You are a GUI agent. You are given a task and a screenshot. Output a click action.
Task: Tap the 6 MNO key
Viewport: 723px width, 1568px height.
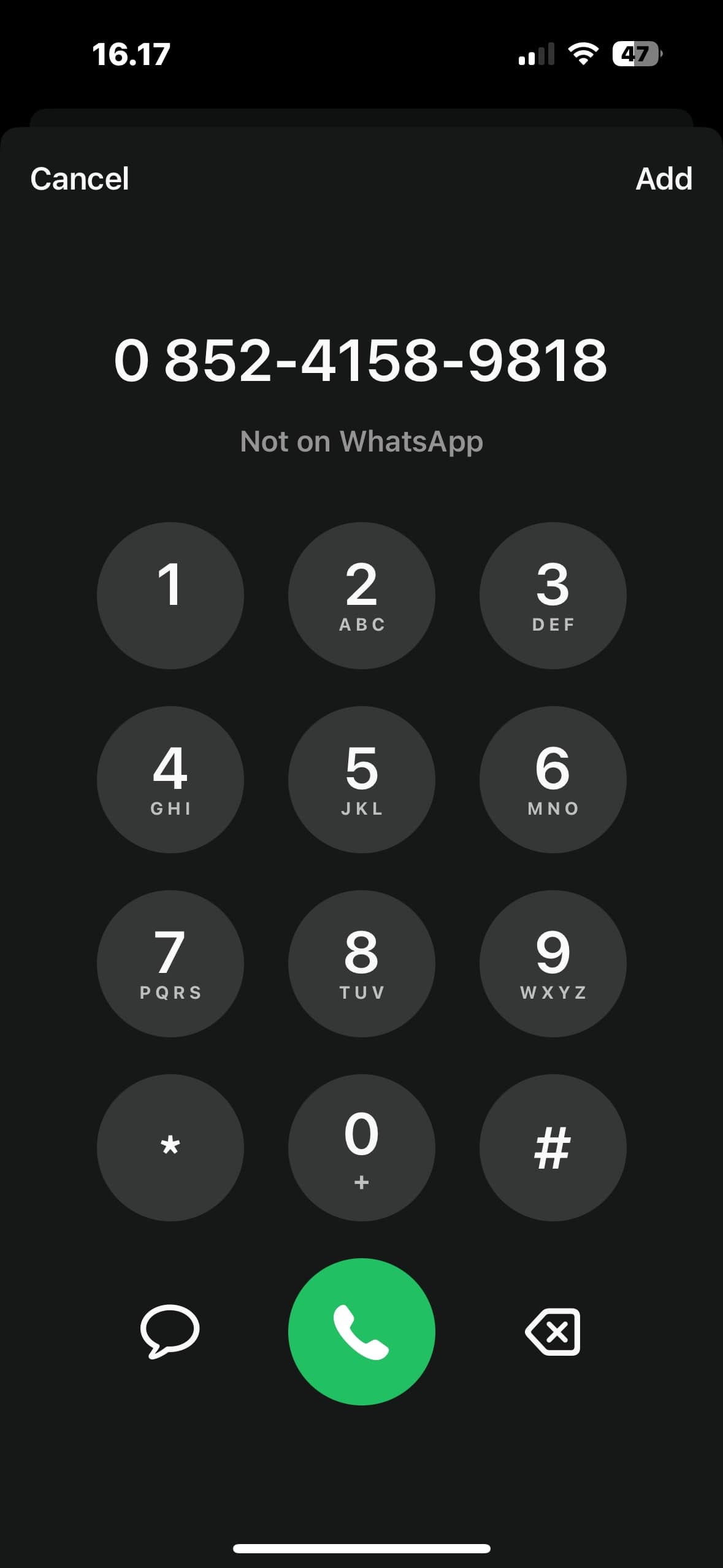(553, 779)
